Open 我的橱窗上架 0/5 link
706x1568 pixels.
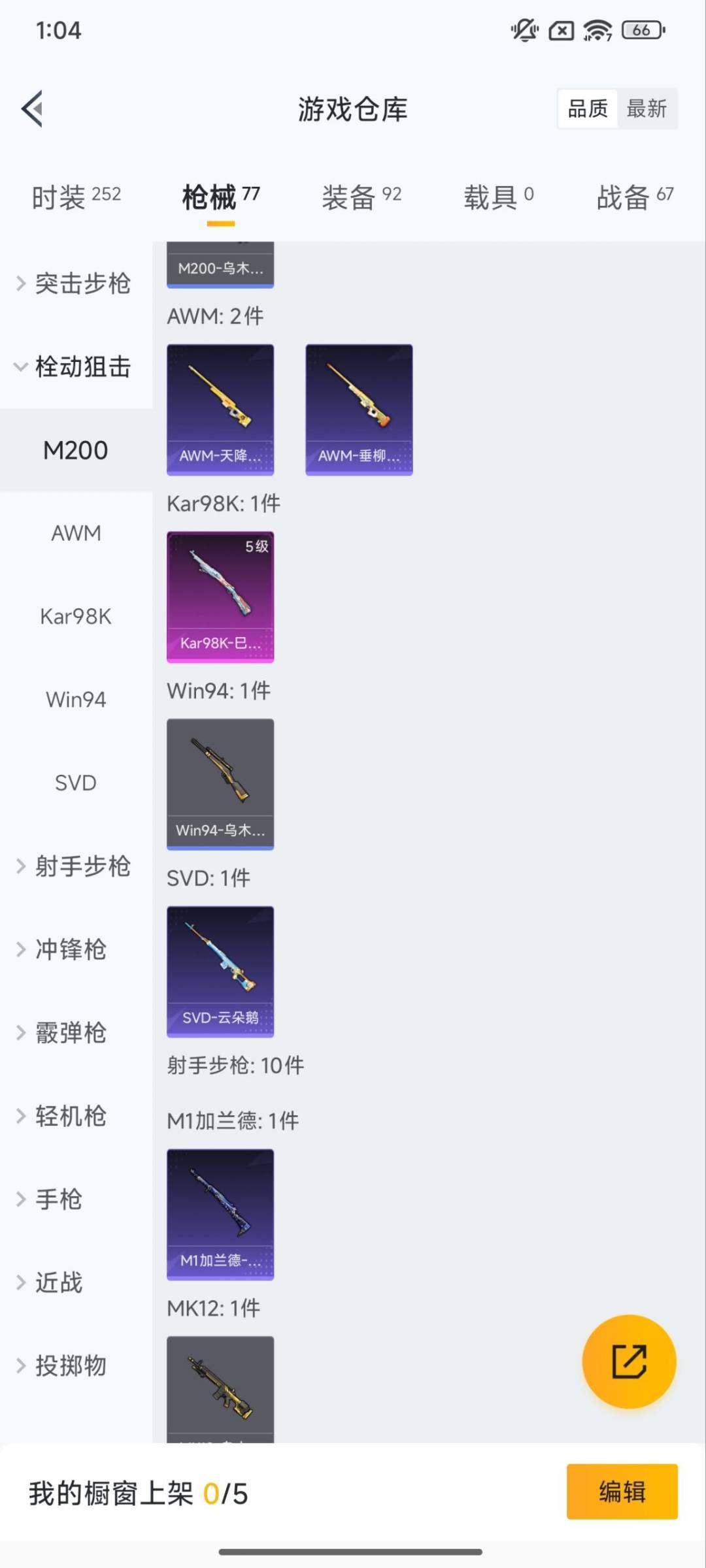click(139, 1493)
